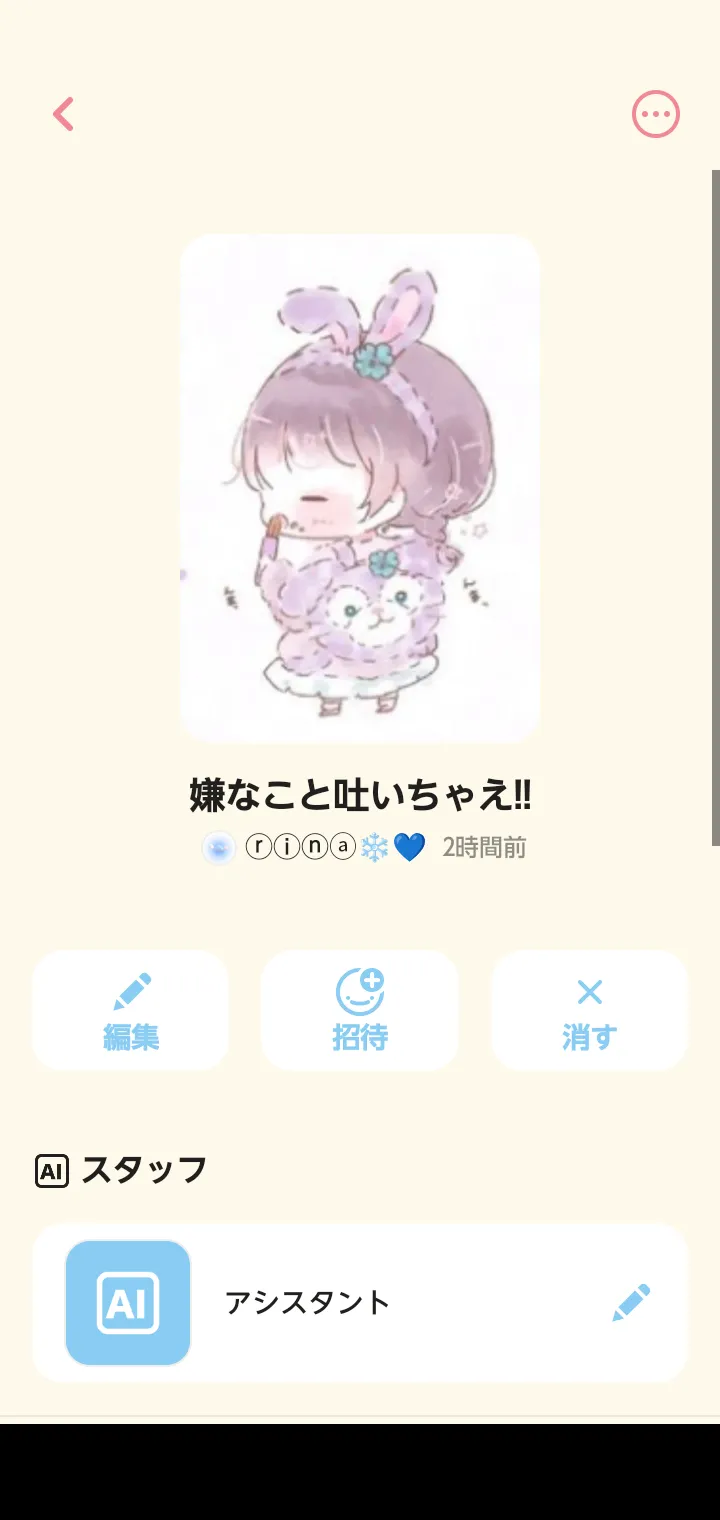This screenshot has height=1520, width=720.
Task: Invite someone with the 招待 button
Action: point(360,1011)
